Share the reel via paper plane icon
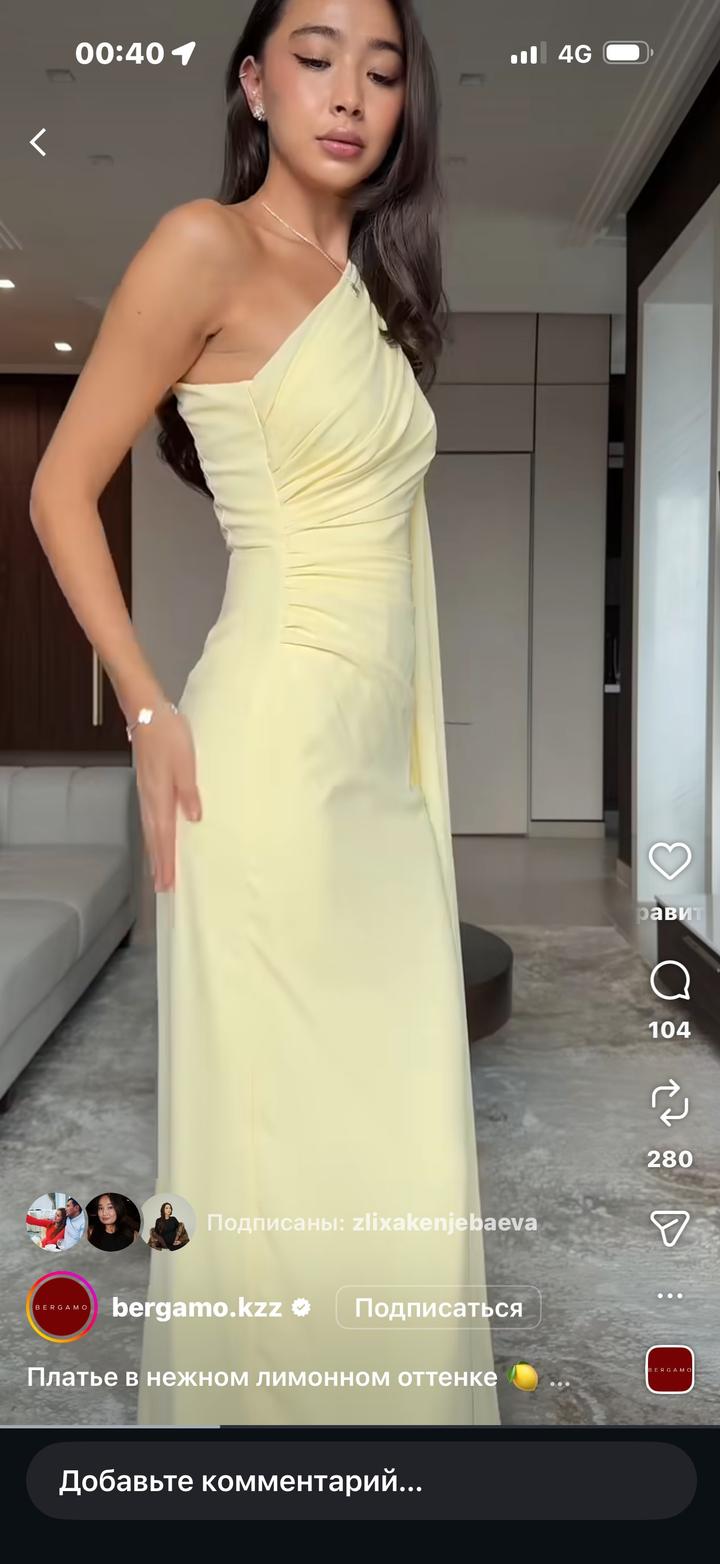Image resolution: width=720 pixels, height=1564 pixels. (x=669, y=1227)
